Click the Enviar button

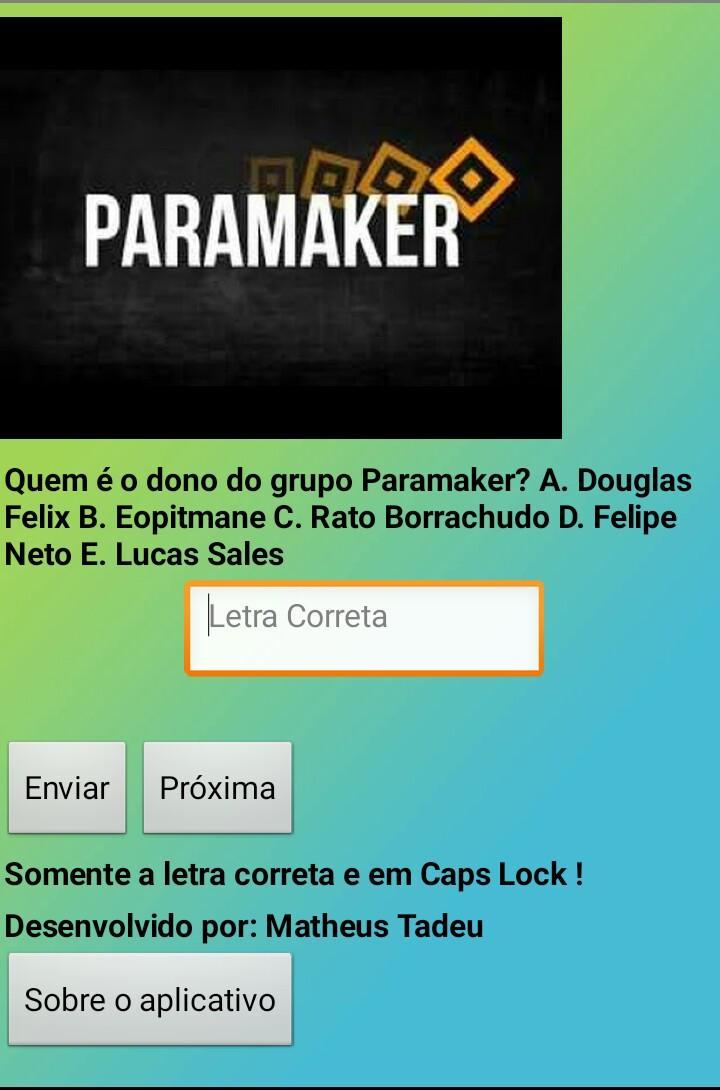[66, 787]
